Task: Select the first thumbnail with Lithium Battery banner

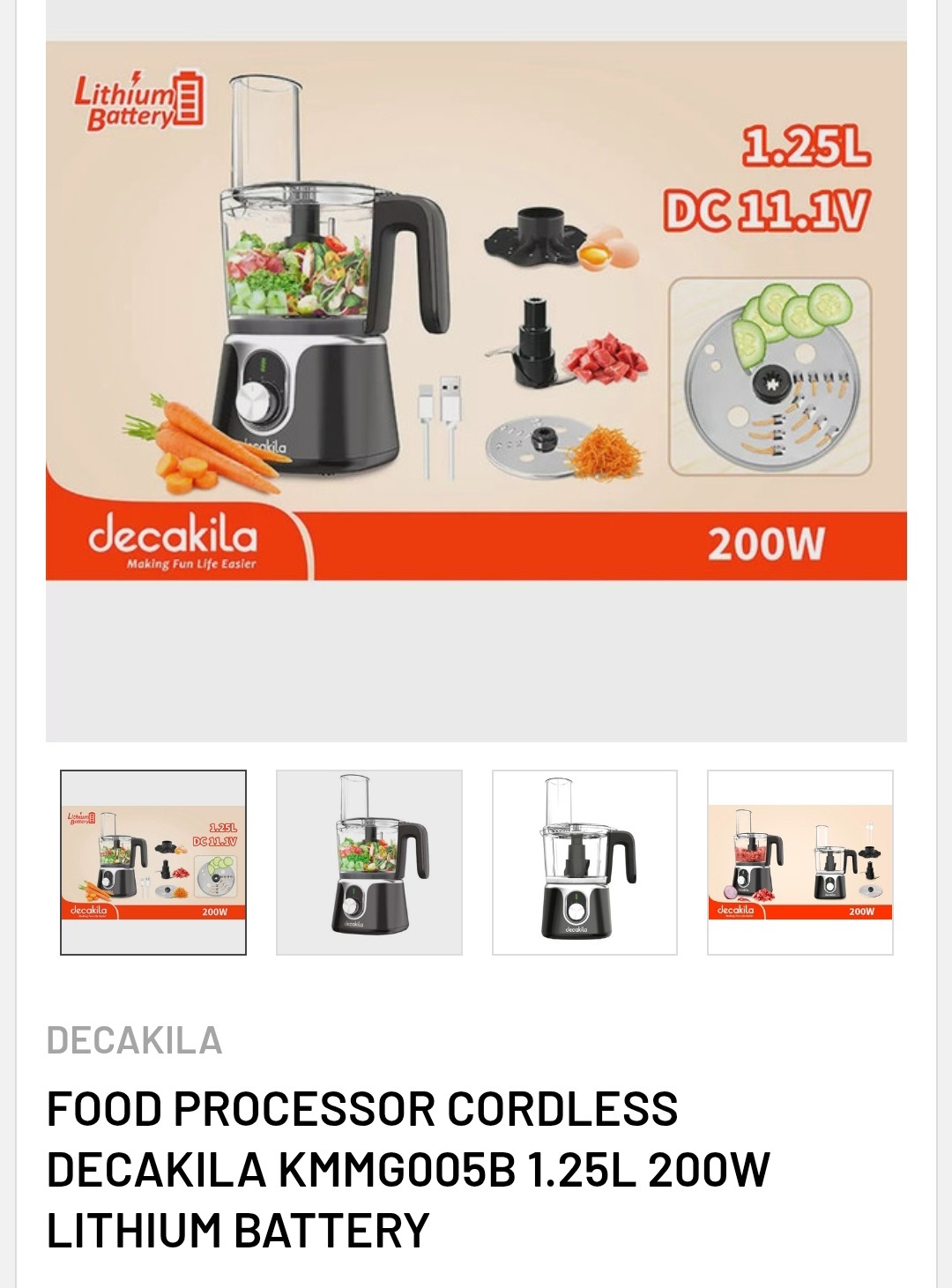Action: [x=153, y=862]
